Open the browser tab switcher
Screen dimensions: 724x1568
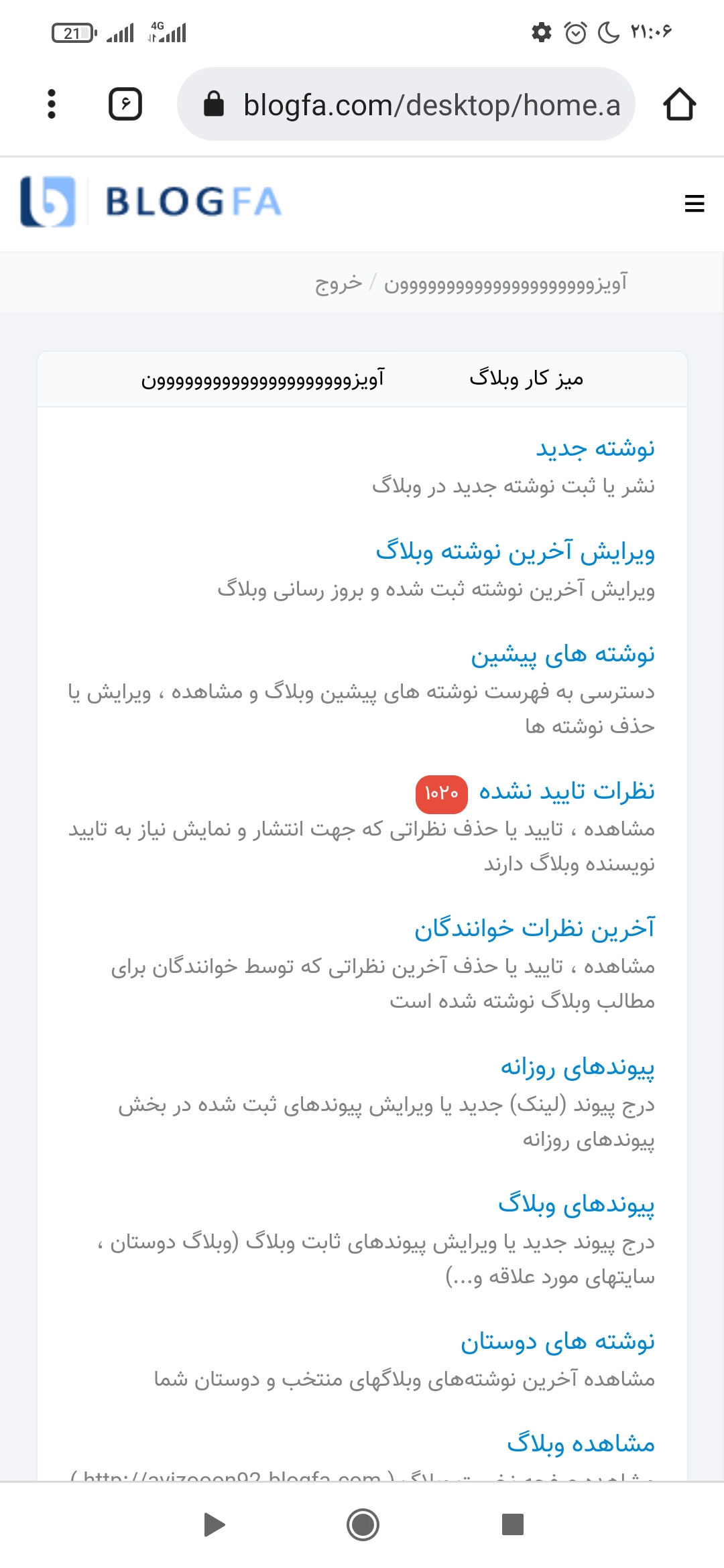125,104
